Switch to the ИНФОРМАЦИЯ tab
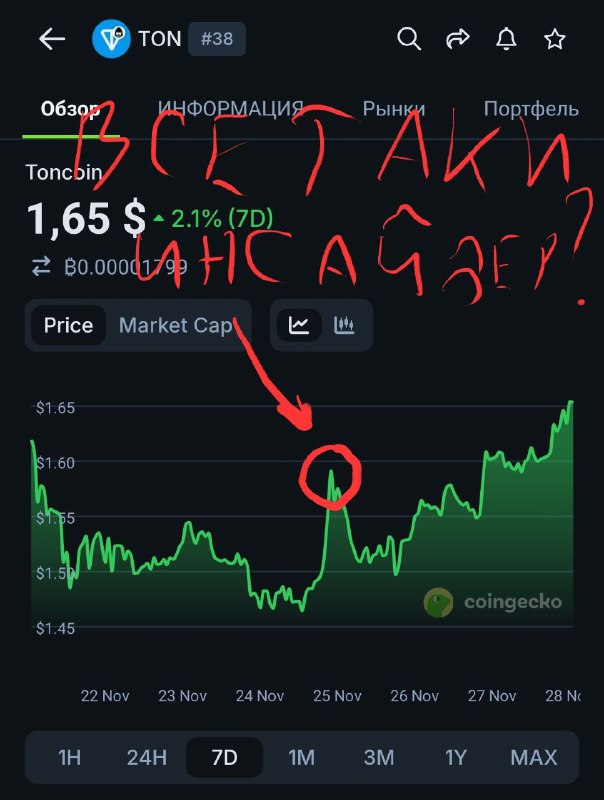The image size is (604, 800). click(230, 109)
